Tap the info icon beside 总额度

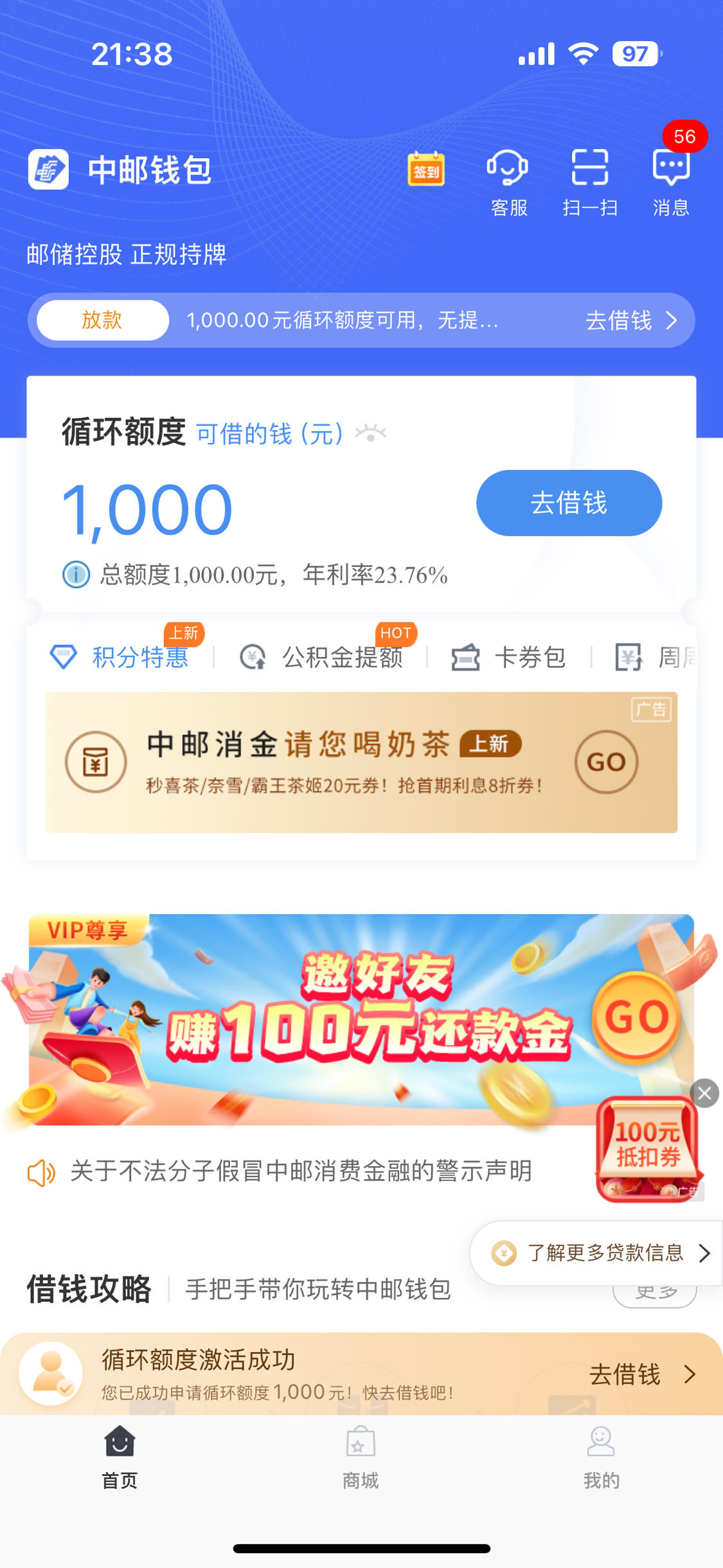(x=75, y=575)
